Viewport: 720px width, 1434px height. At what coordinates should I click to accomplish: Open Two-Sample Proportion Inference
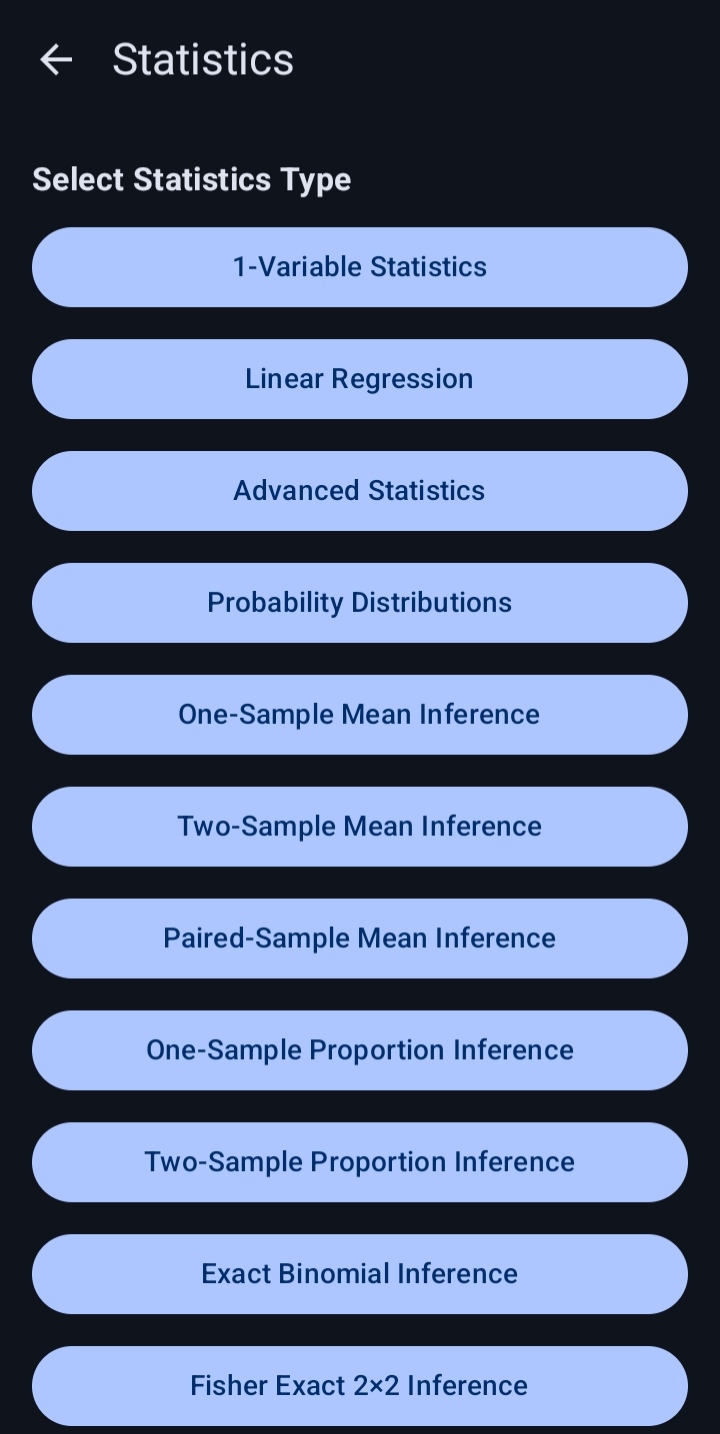tap(360, 1163)
